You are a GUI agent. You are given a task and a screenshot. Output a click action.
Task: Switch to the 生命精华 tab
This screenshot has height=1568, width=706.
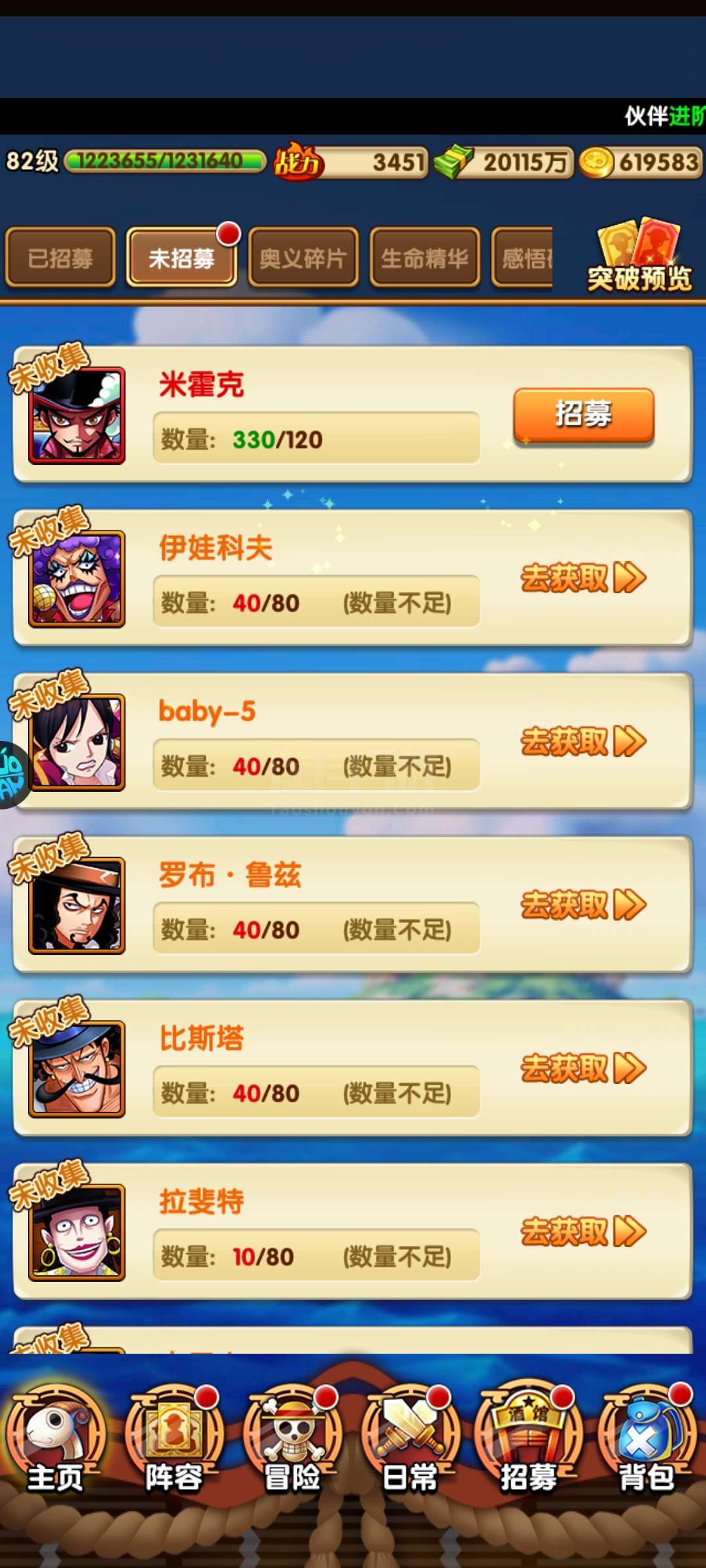point(425,258)
